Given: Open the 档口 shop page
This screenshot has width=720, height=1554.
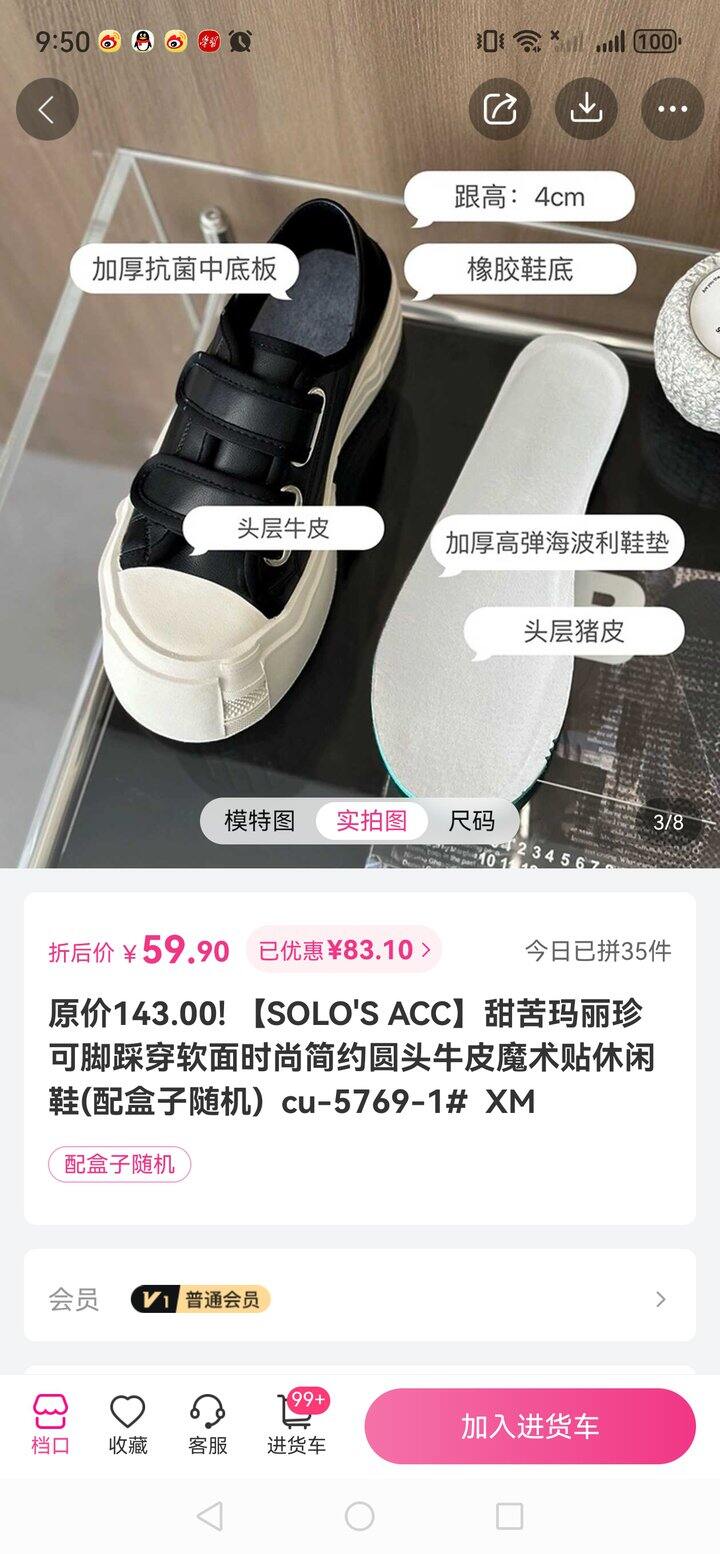Looking at the screenshot, I should click(x=50, y=1425).
